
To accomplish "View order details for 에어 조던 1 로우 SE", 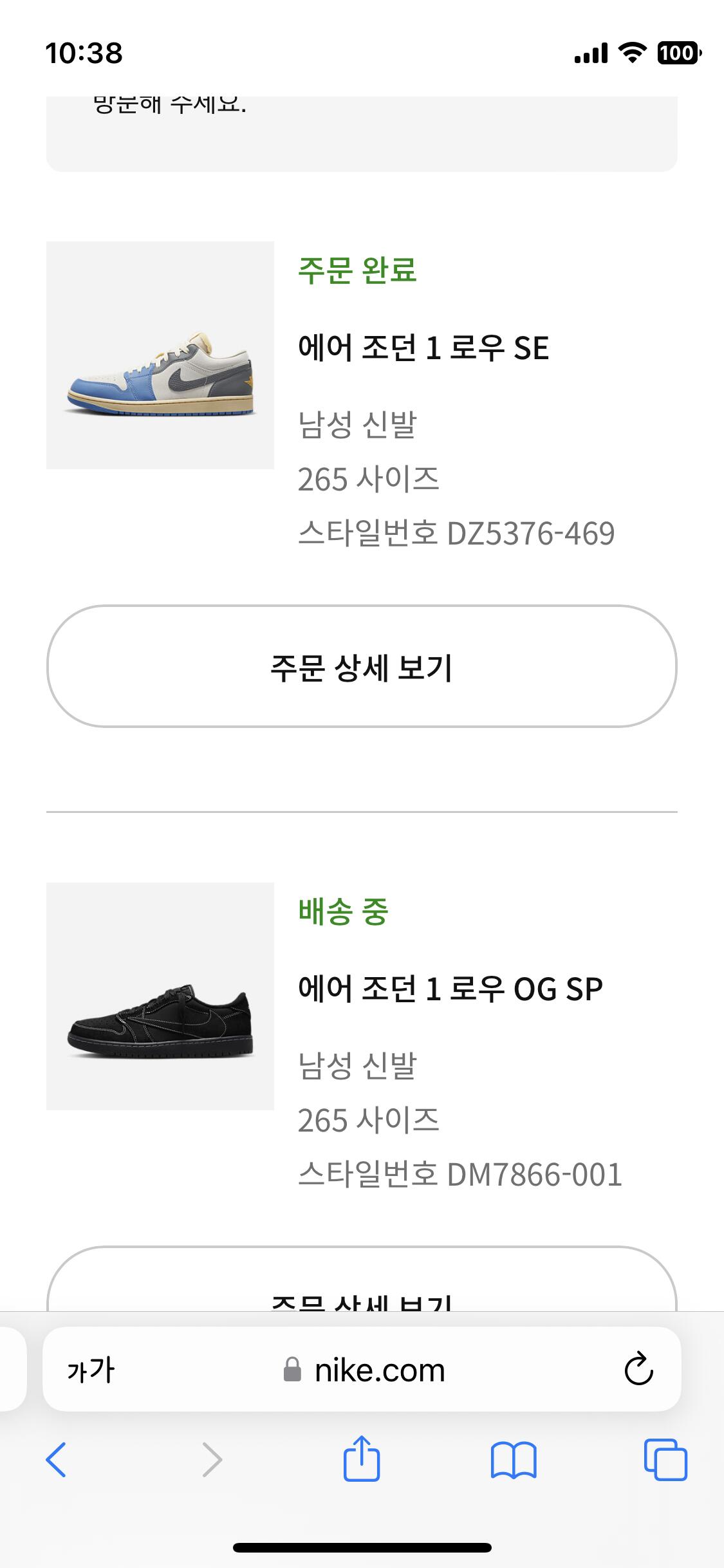I will coord(362,666).
